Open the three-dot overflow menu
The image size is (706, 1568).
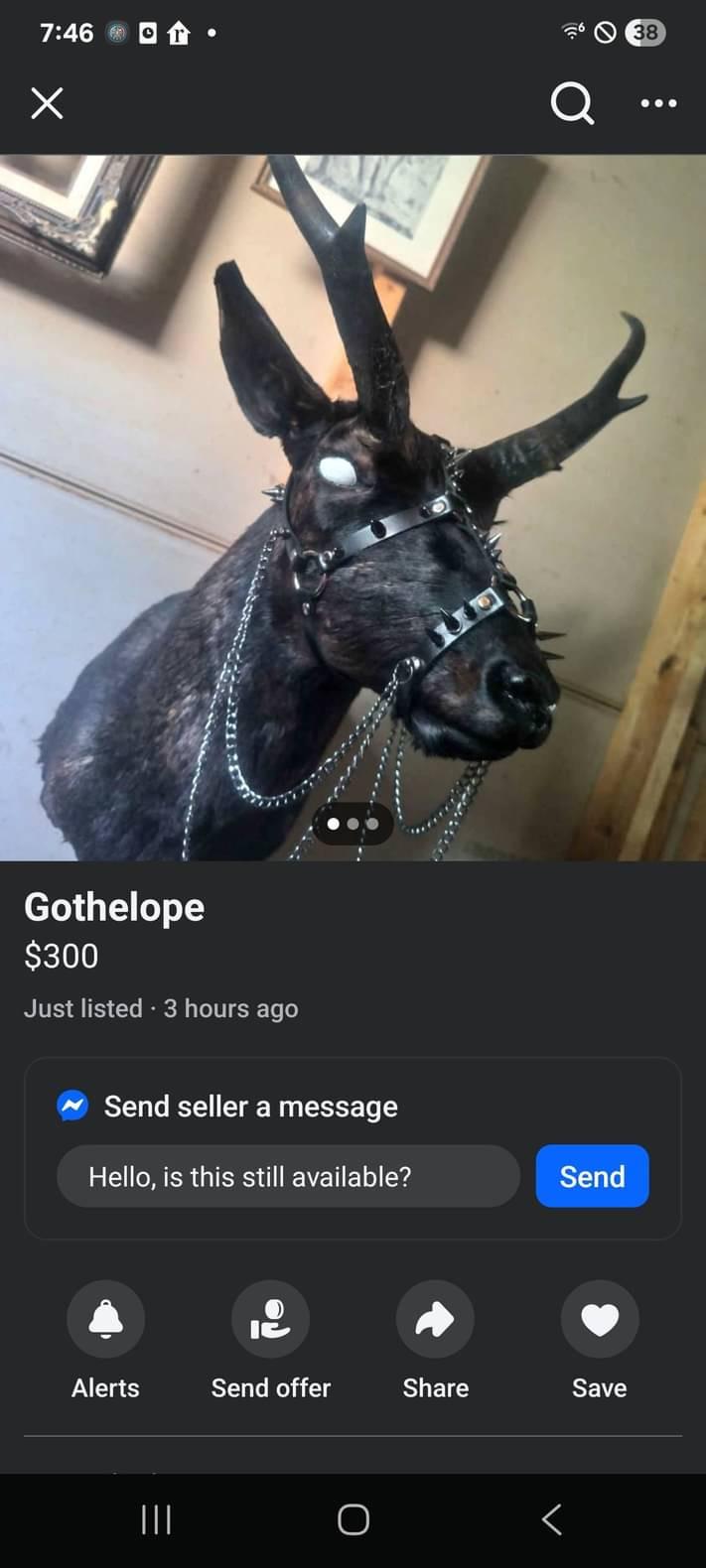658,103
